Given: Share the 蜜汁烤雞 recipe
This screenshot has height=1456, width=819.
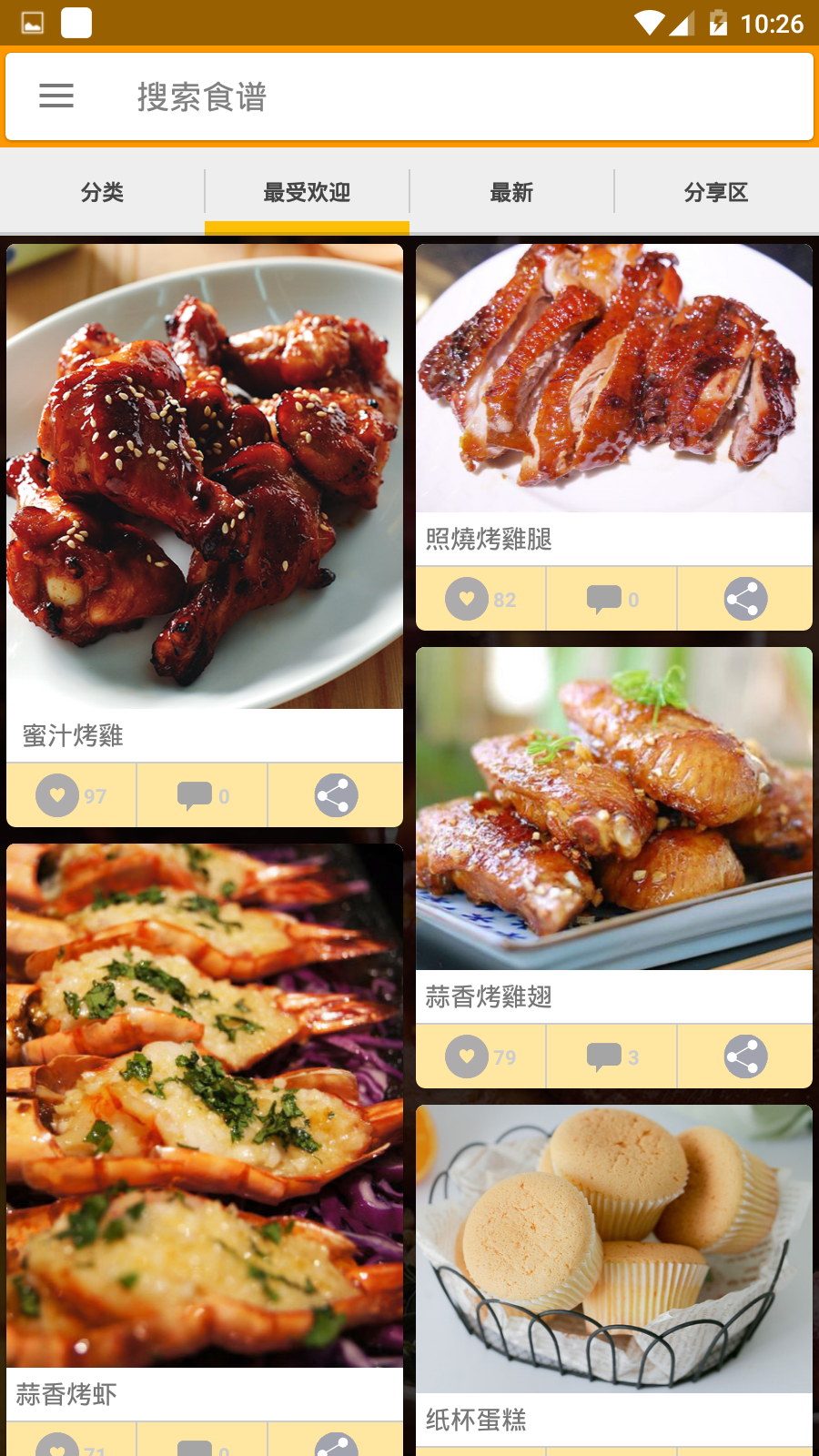Looking at the screenshot, I should pos(336,795).
